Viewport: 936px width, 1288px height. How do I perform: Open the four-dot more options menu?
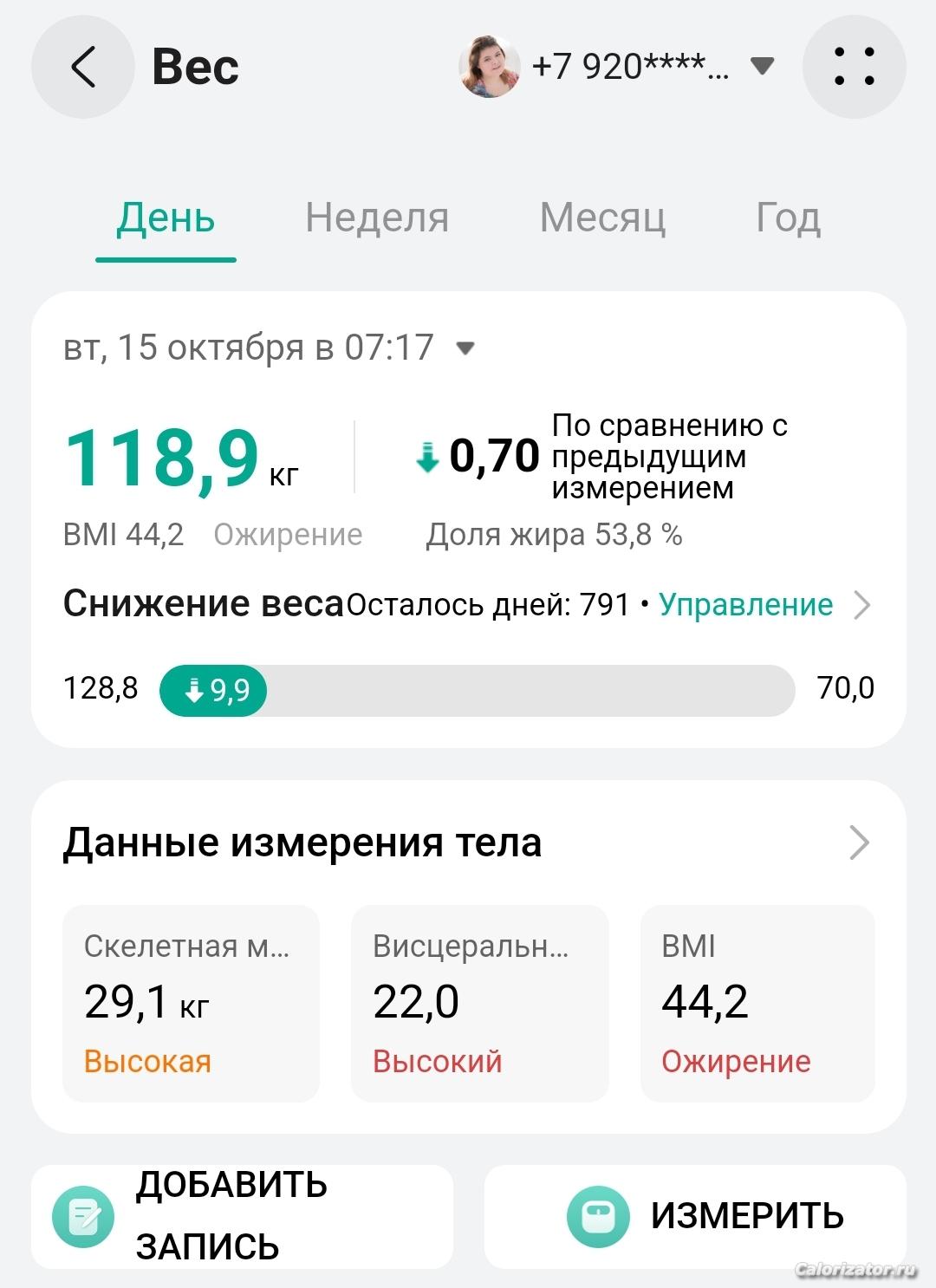tap(854, 67)
